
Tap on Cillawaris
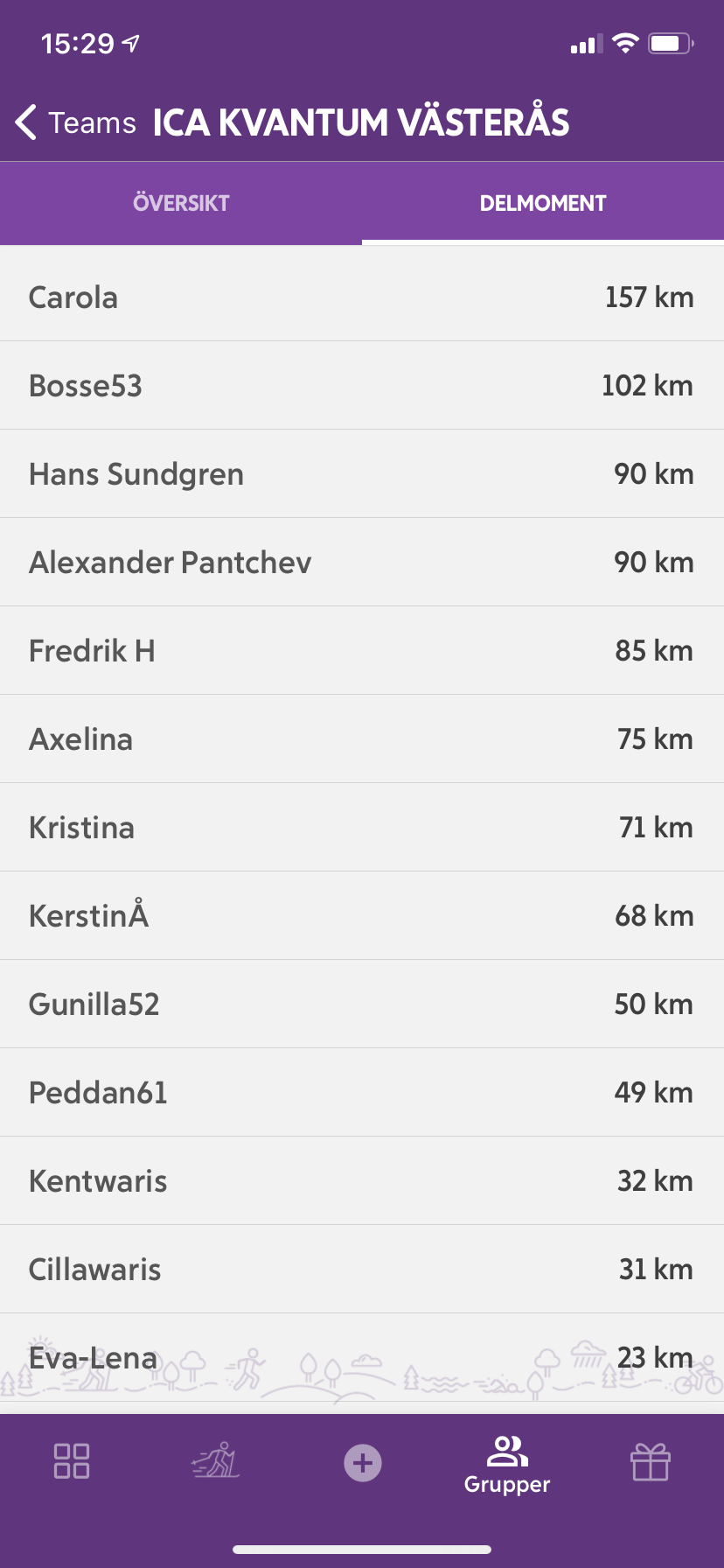[362, 1270]
